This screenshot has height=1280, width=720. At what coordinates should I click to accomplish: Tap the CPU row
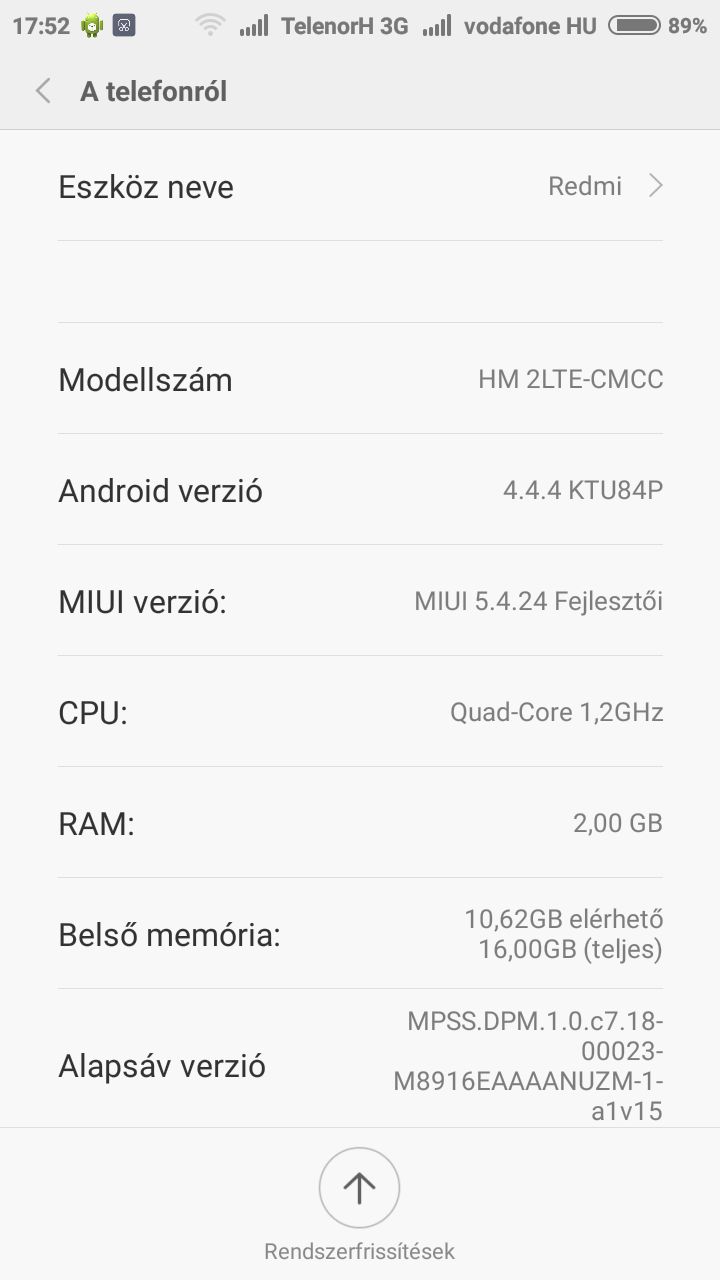[360, 712]
